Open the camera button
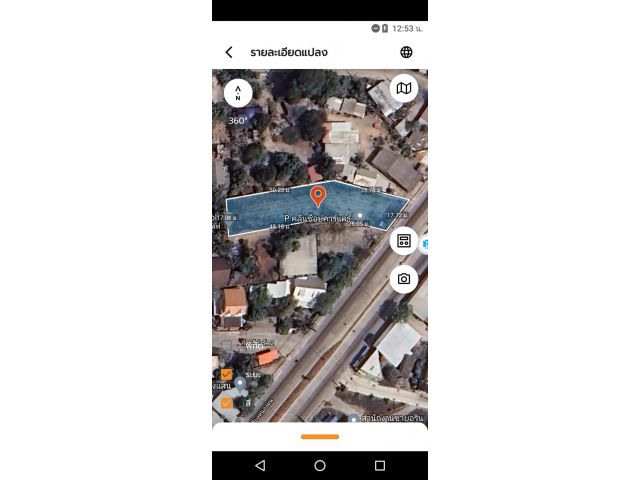The image size is (640, 480). (x=404, y=279)
